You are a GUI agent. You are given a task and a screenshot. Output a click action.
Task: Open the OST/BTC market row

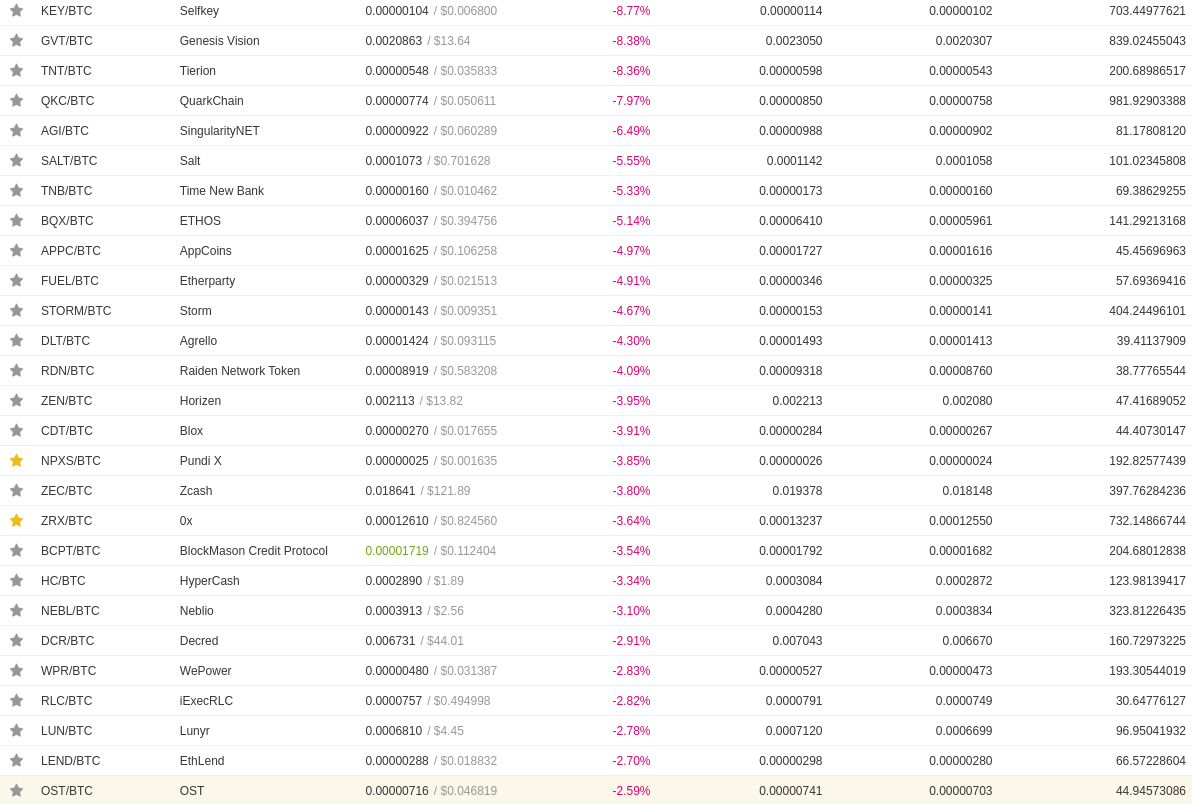point(67,791)
